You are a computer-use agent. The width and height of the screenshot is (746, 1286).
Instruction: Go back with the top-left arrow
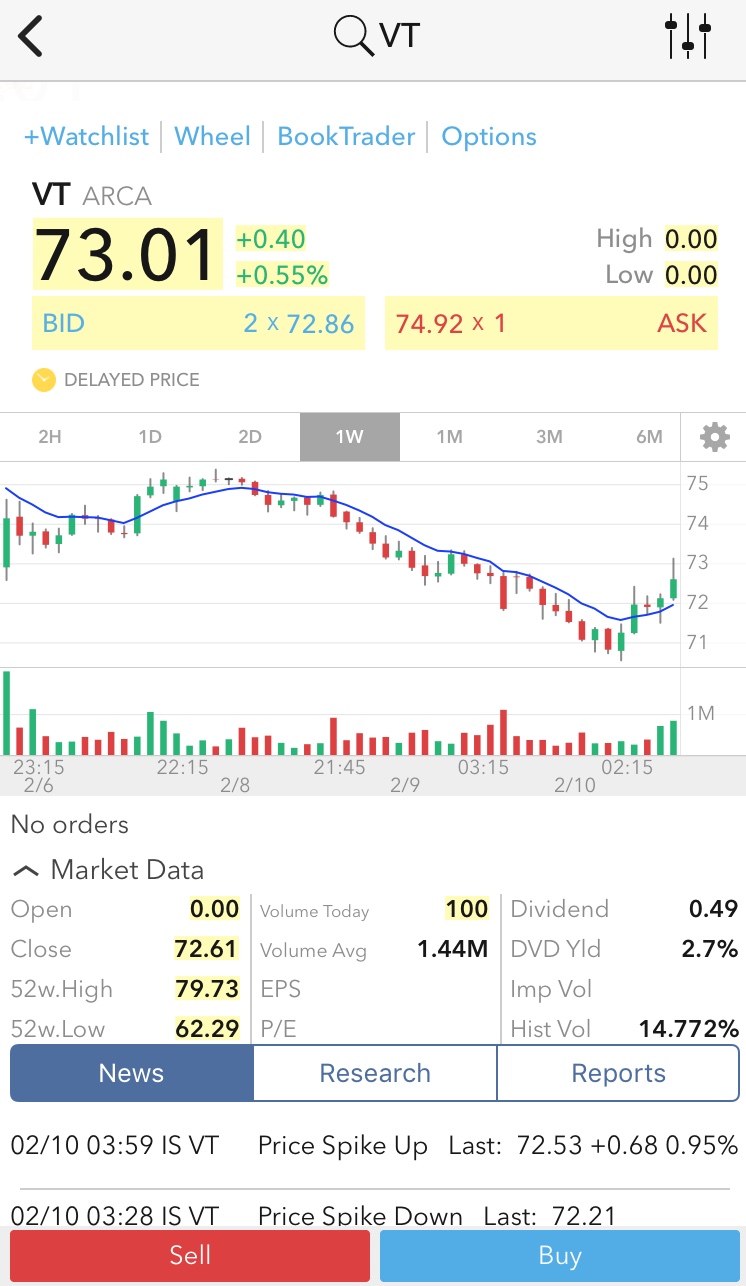tap(30, 37)
